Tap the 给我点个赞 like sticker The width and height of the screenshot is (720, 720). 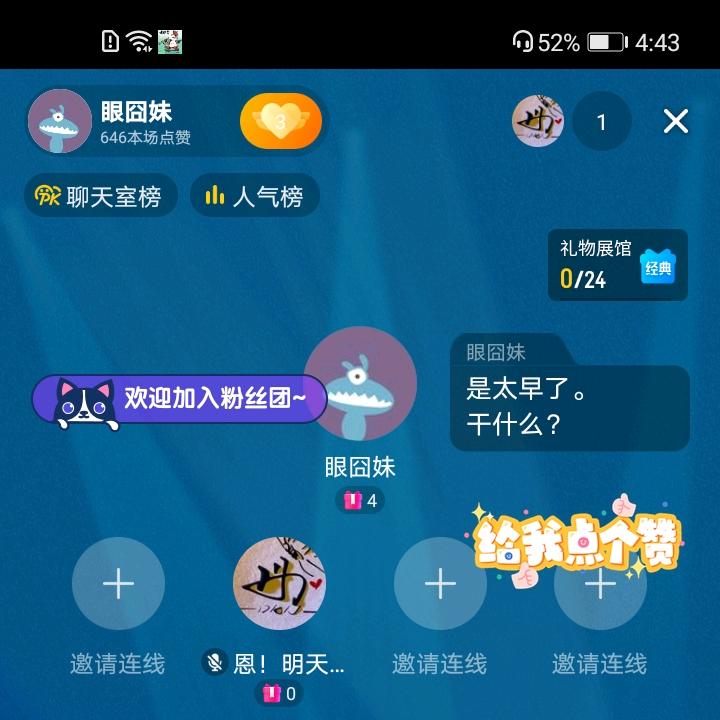coord(576,541)
